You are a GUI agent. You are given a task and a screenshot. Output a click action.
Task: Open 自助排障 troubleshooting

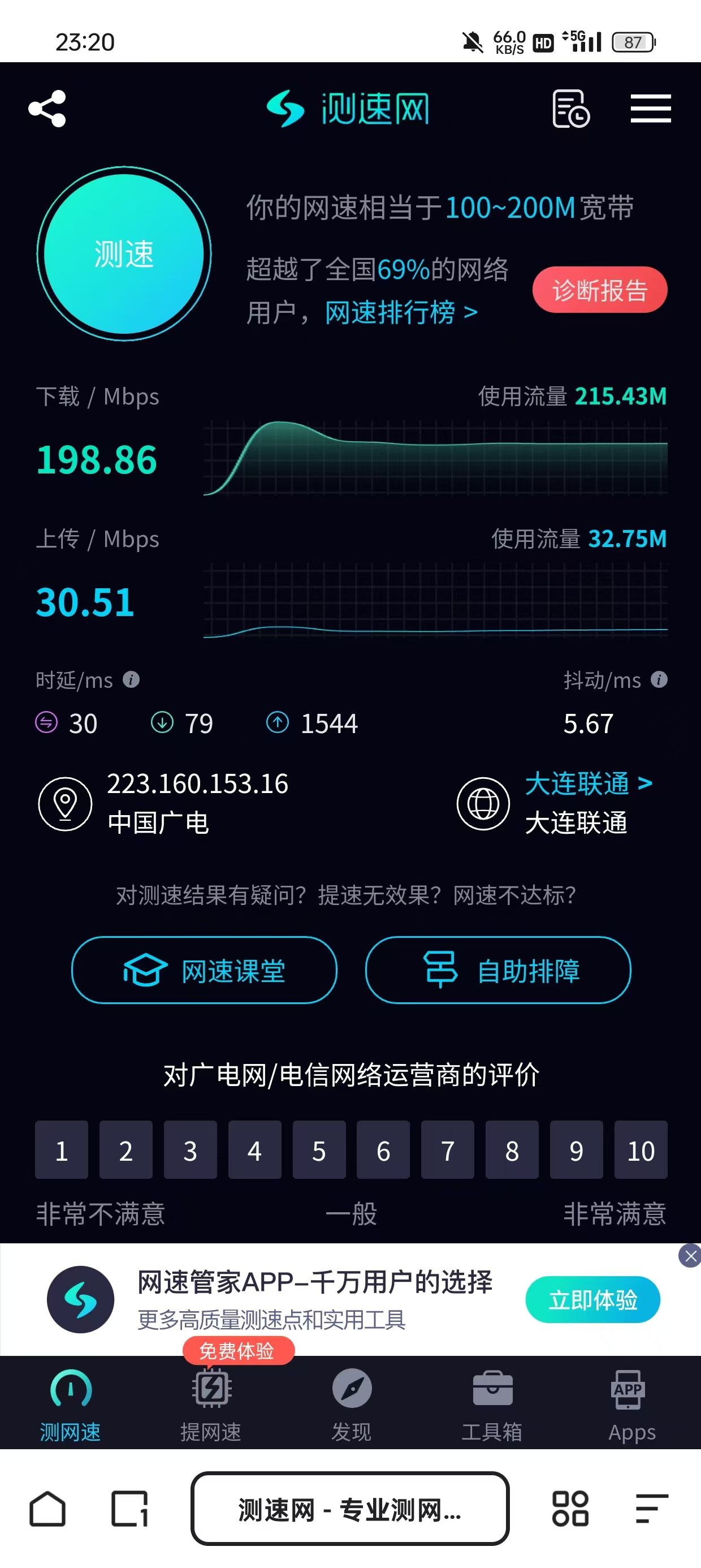[497, 970]
